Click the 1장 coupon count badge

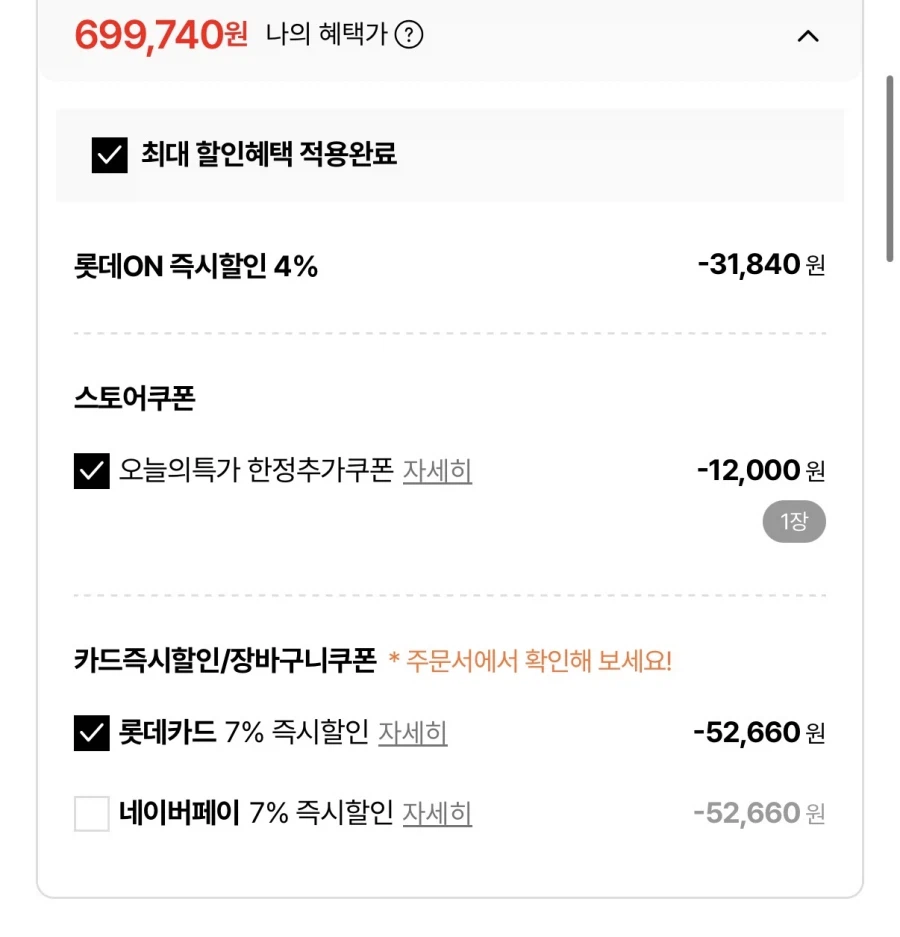(793, 520)
